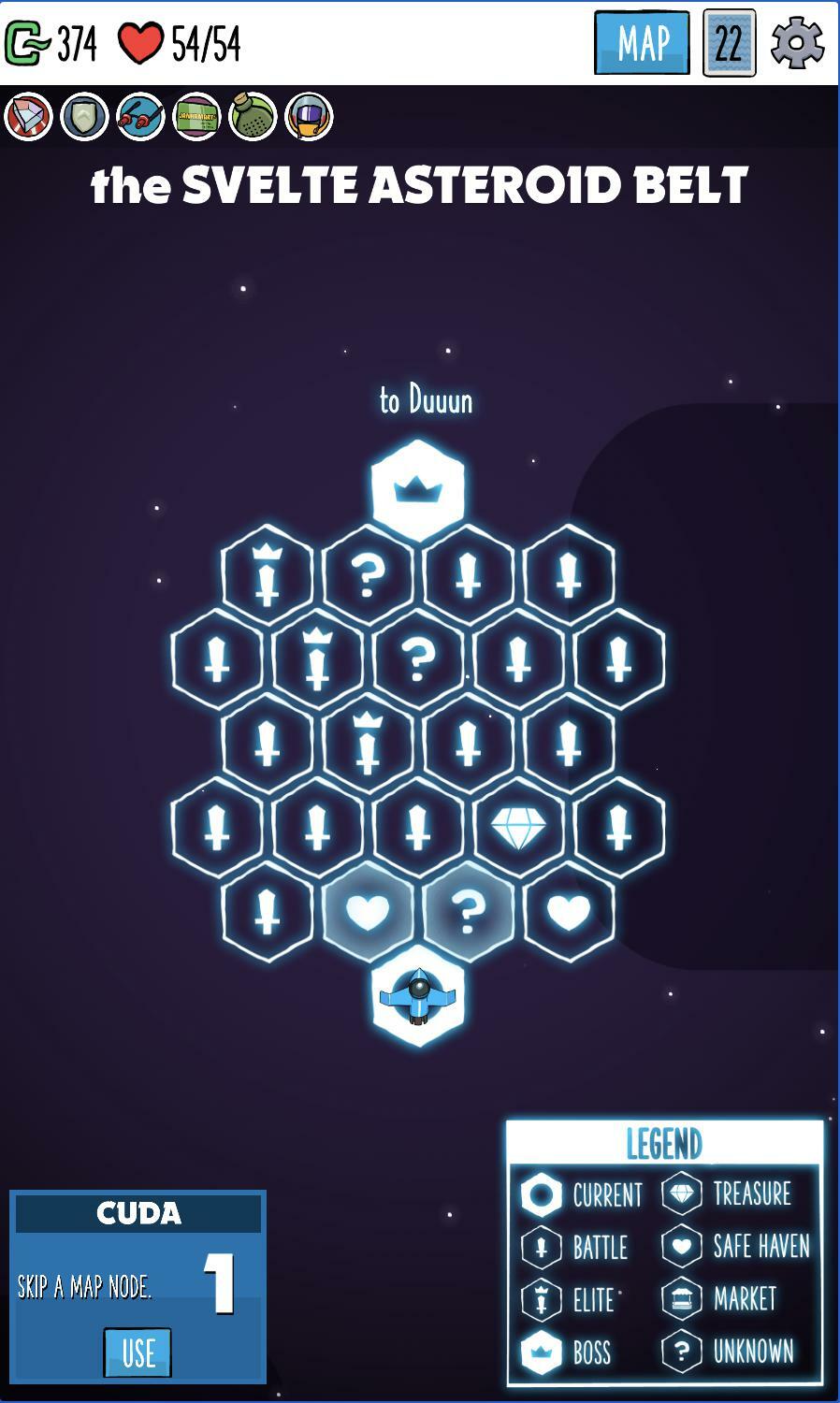Viewport: 840px width, 1403px height.
Task: Select the highlighted safe haven heart node
Action: click(x=368, y=911)
